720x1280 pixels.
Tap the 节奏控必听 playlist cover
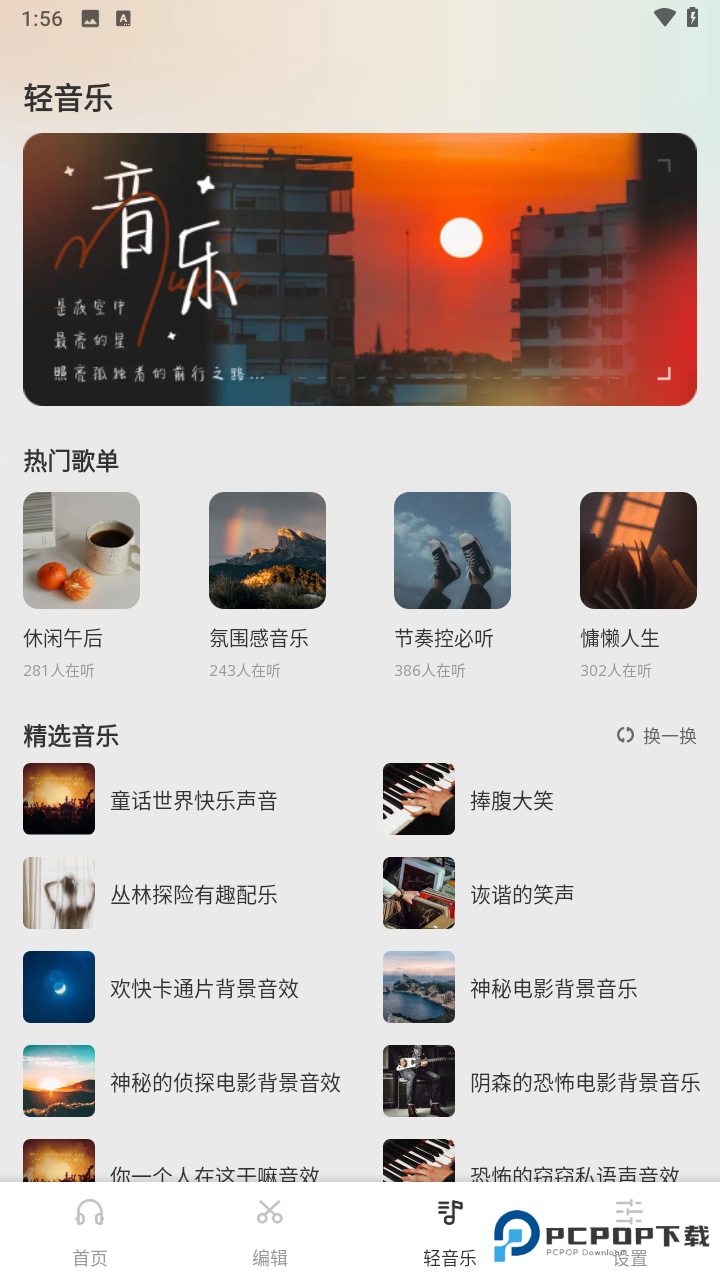(x=452, y=550)
